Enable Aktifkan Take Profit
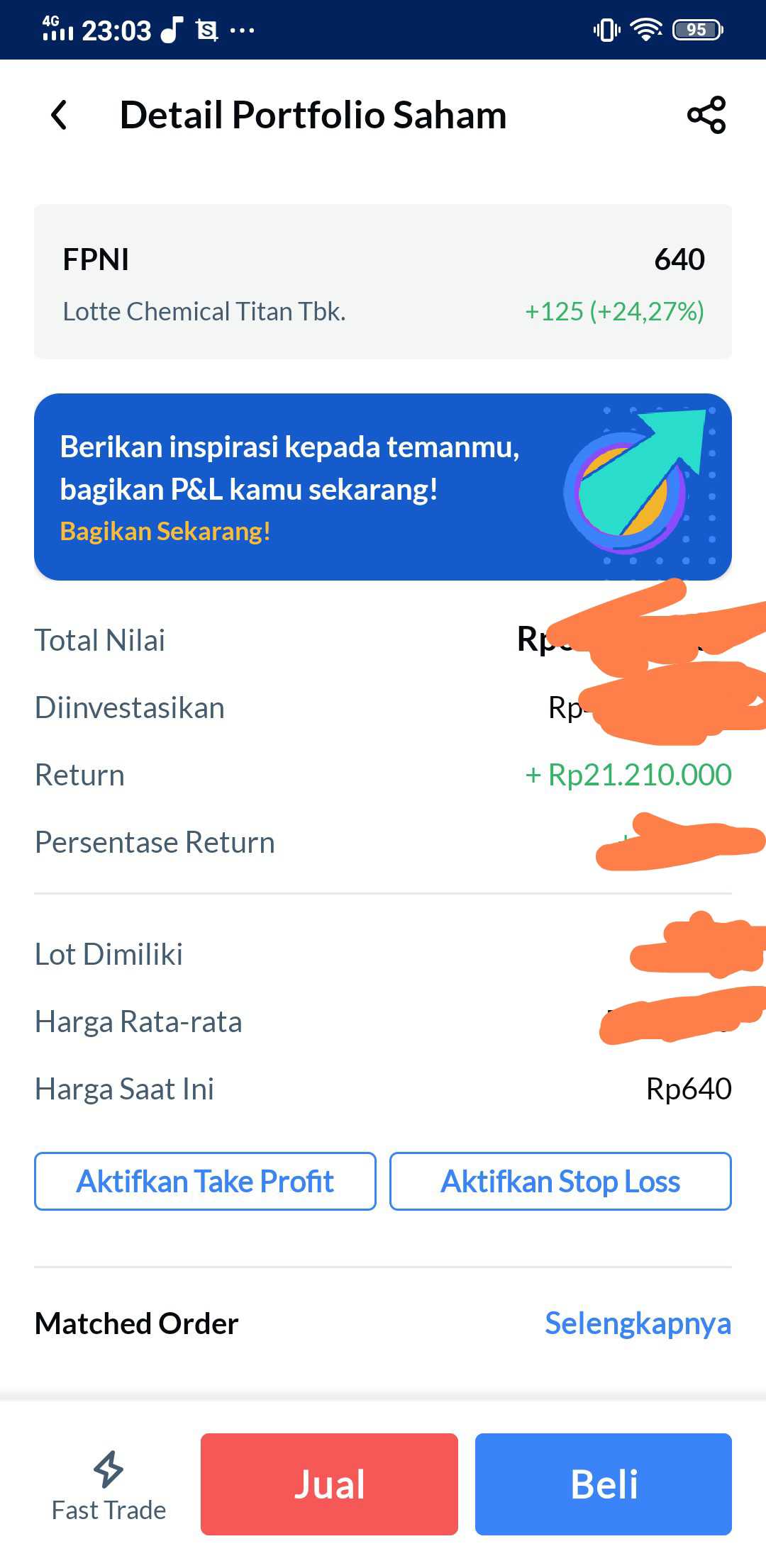The width and height of the screenshot is (766, 1568). (205, 1182)
